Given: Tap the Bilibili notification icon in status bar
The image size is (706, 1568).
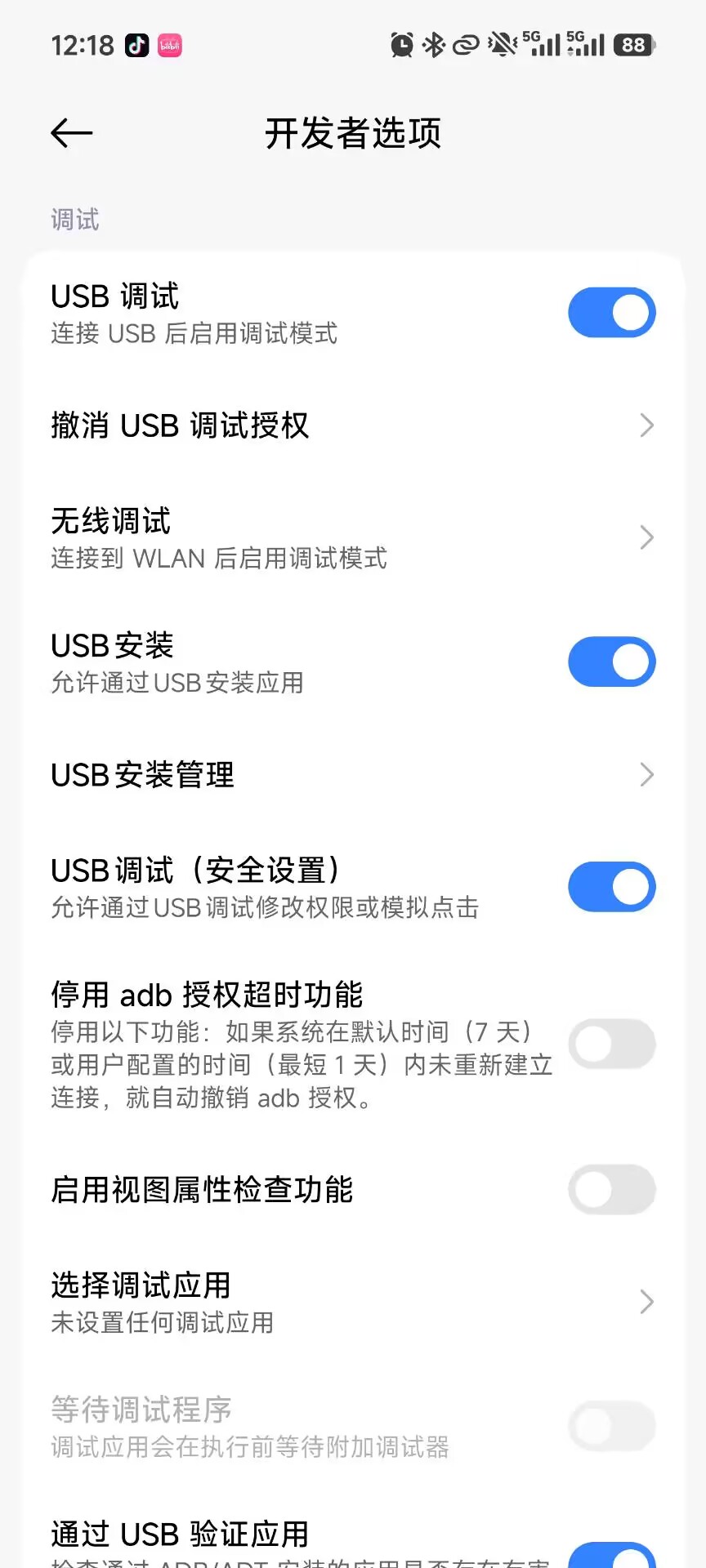Looking at the screenshot, I should pos(170,45).
